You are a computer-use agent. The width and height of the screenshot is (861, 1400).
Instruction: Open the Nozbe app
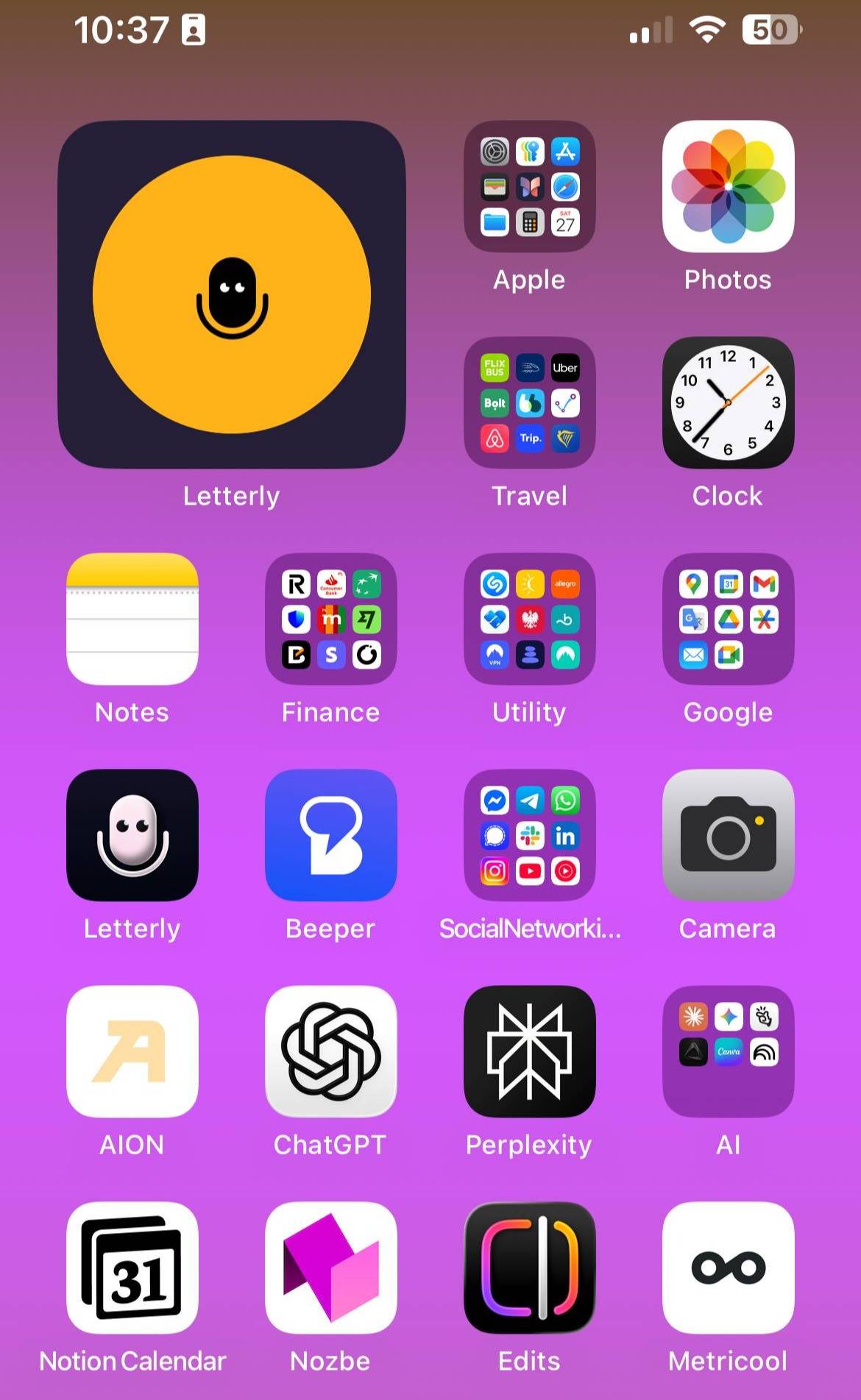(x=331, y=1268)
